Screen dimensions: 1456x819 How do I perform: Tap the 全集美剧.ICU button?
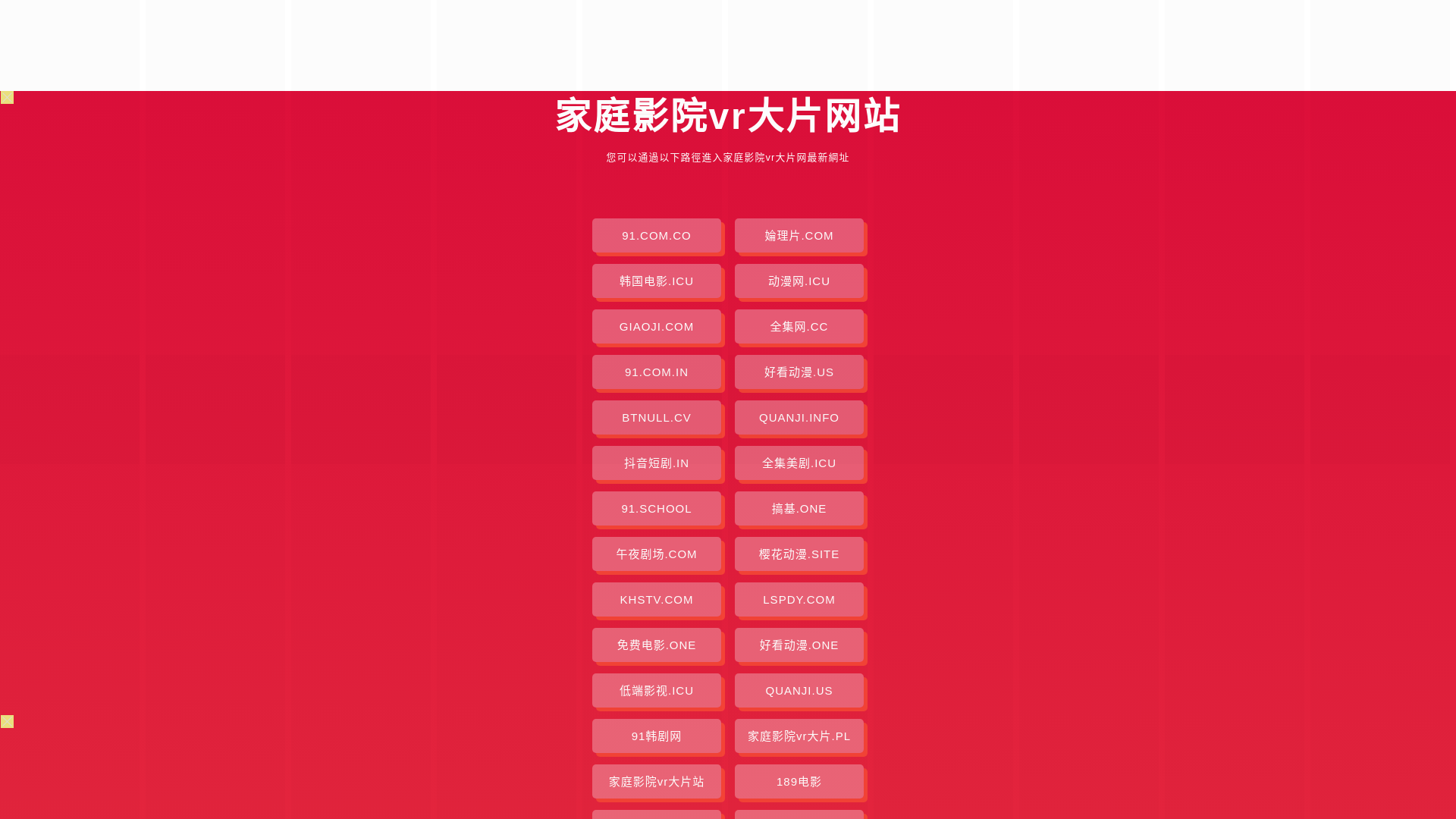799,463
